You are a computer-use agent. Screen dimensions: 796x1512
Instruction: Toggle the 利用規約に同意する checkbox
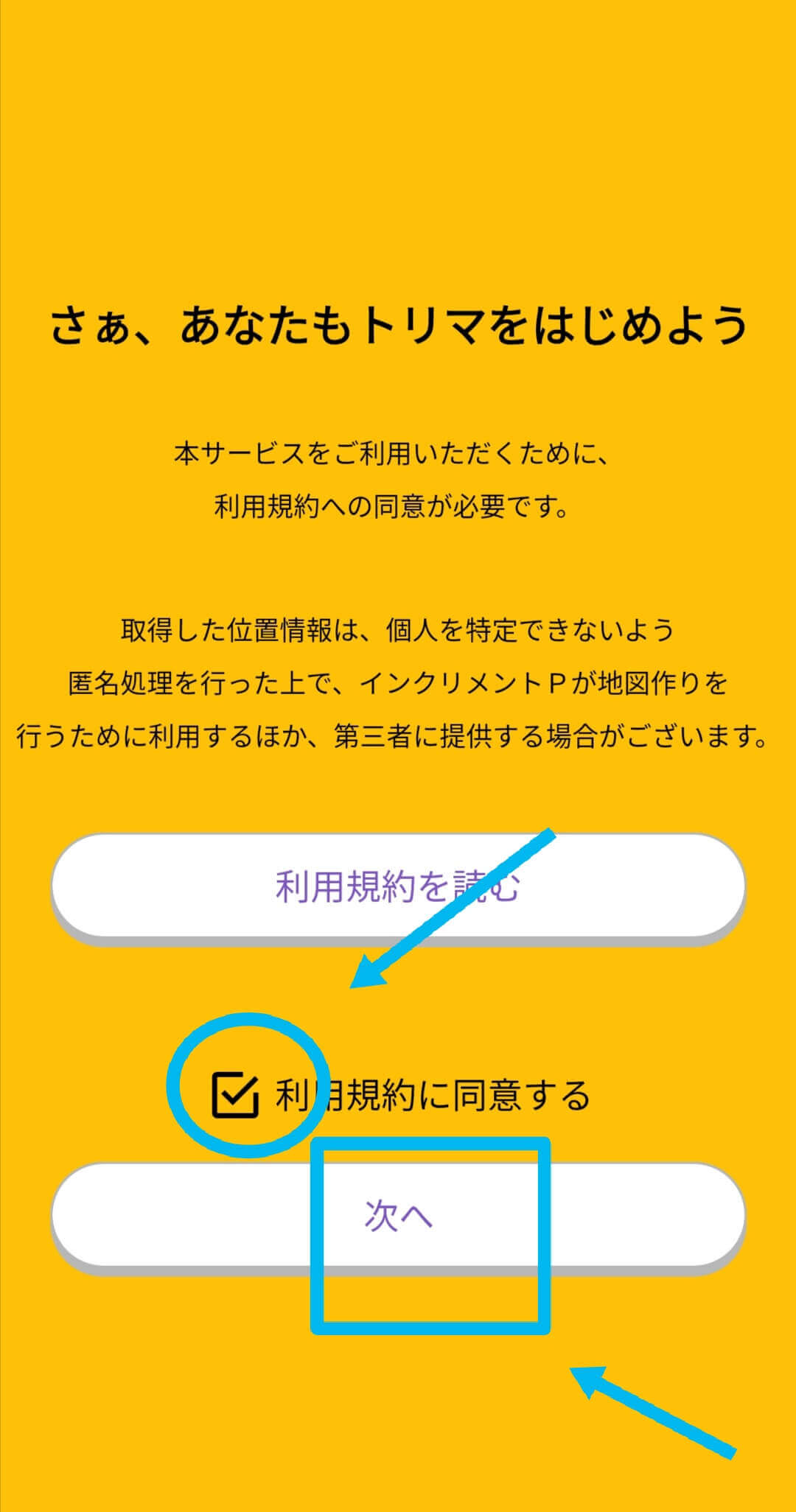[x=235, y=1096]
